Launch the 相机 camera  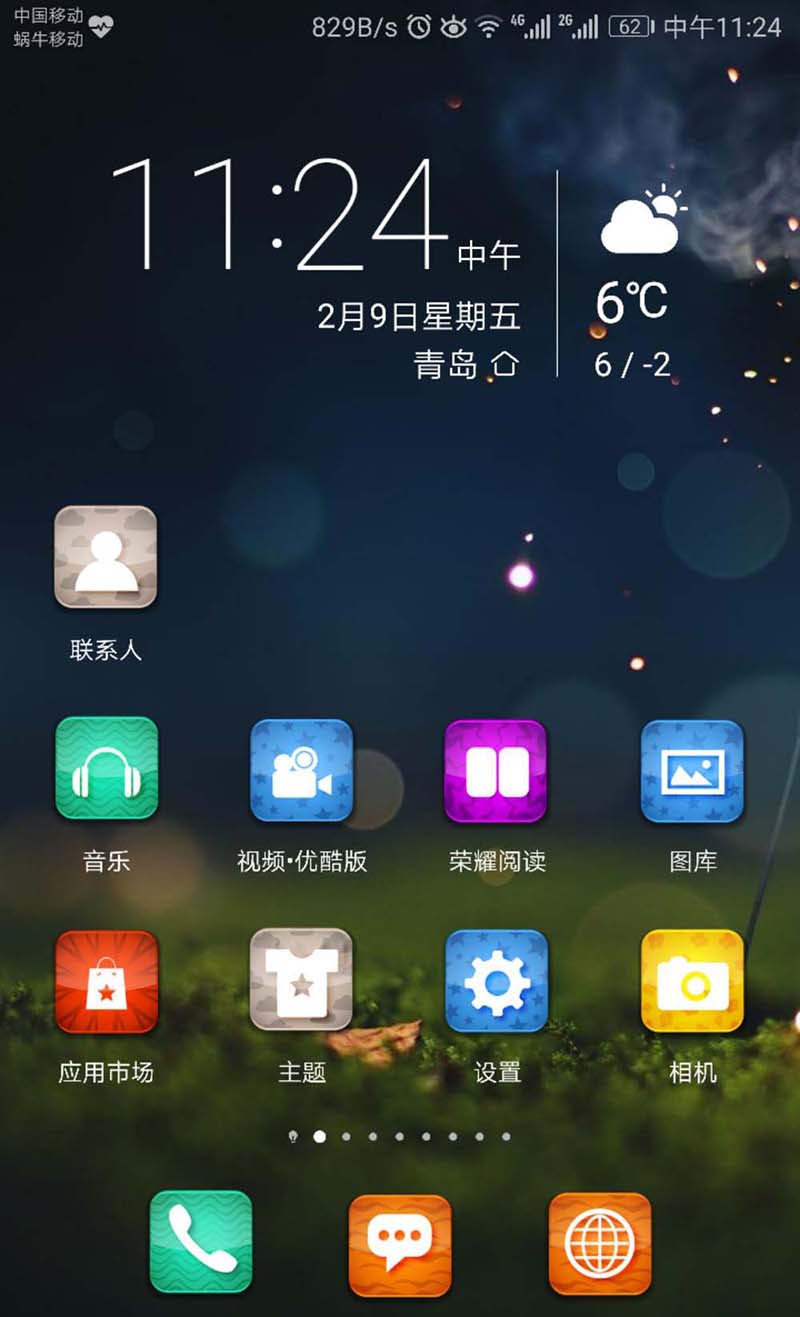click(692, 981)
